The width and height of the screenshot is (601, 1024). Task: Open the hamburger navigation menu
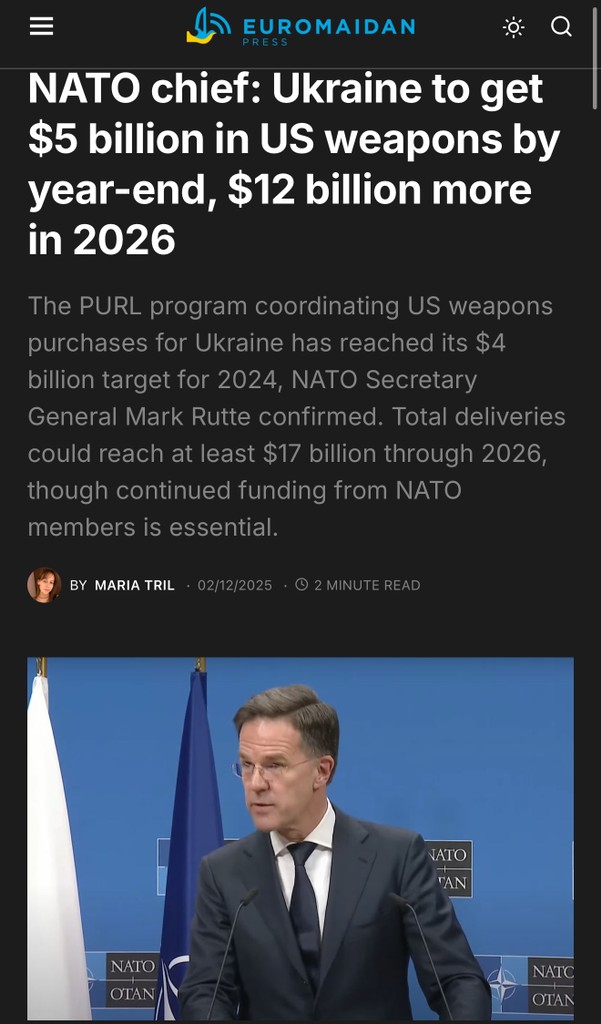click(x=41, y=27)
